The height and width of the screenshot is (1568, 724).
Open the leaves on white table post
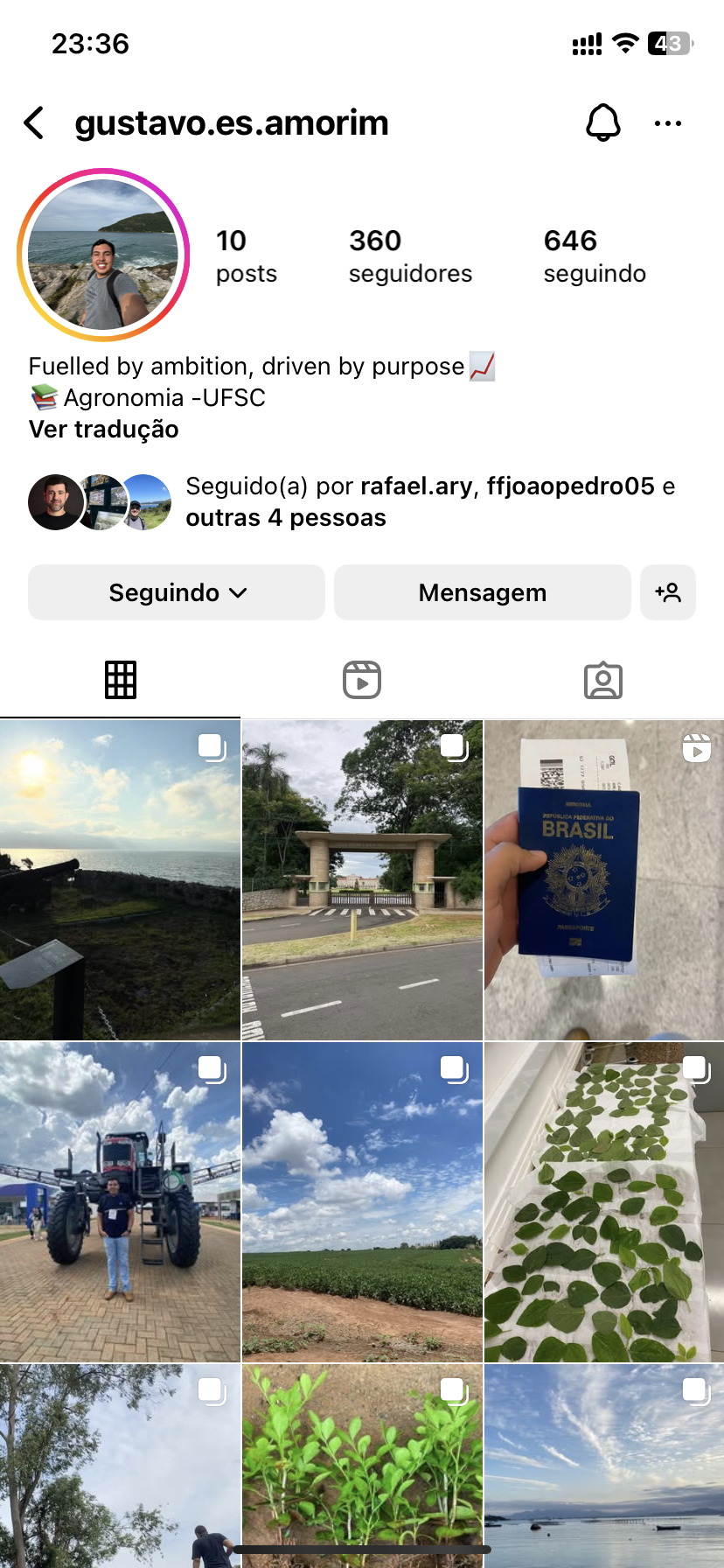pyautogui.click(x=603, y=1201)
